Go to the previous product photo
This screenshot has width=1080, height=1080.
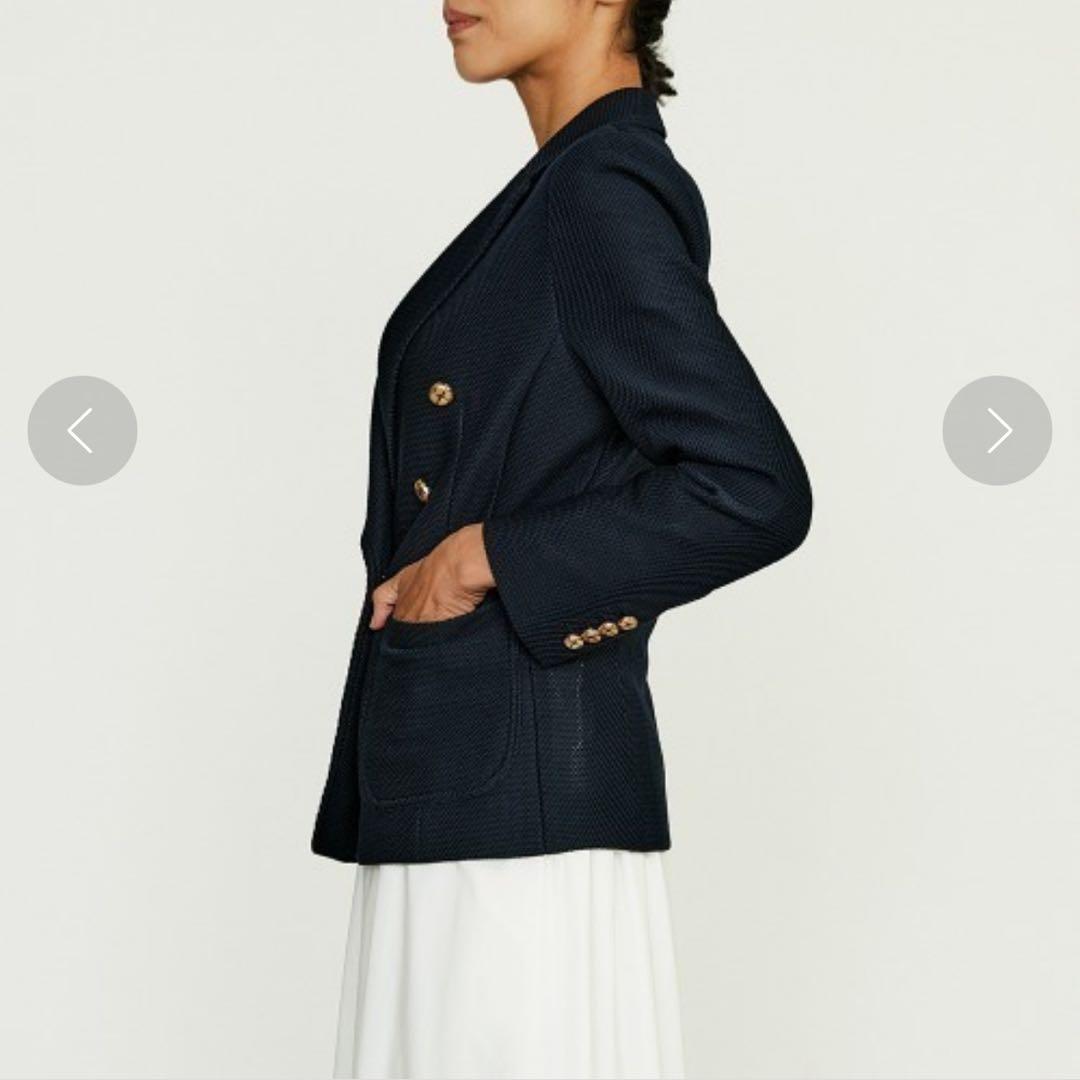click(82, 431)
